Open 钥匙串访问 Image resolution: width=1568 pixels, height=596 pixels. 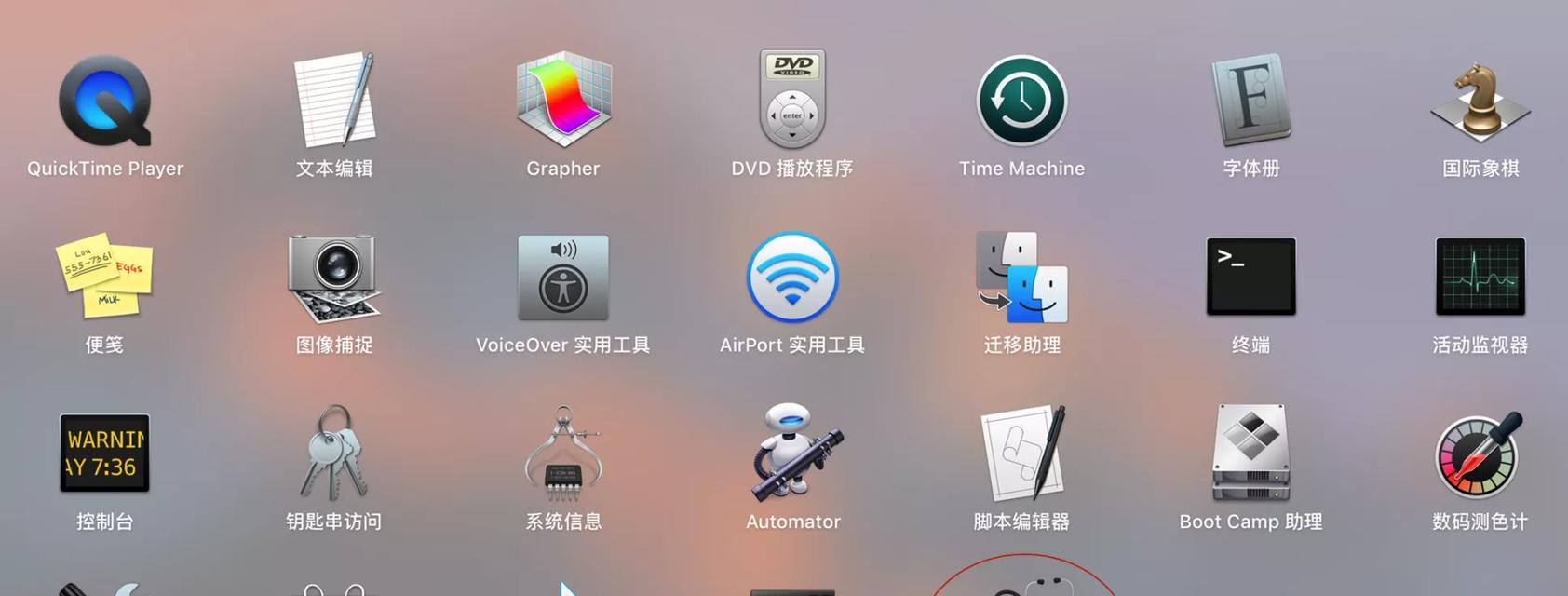coord(334,454)
